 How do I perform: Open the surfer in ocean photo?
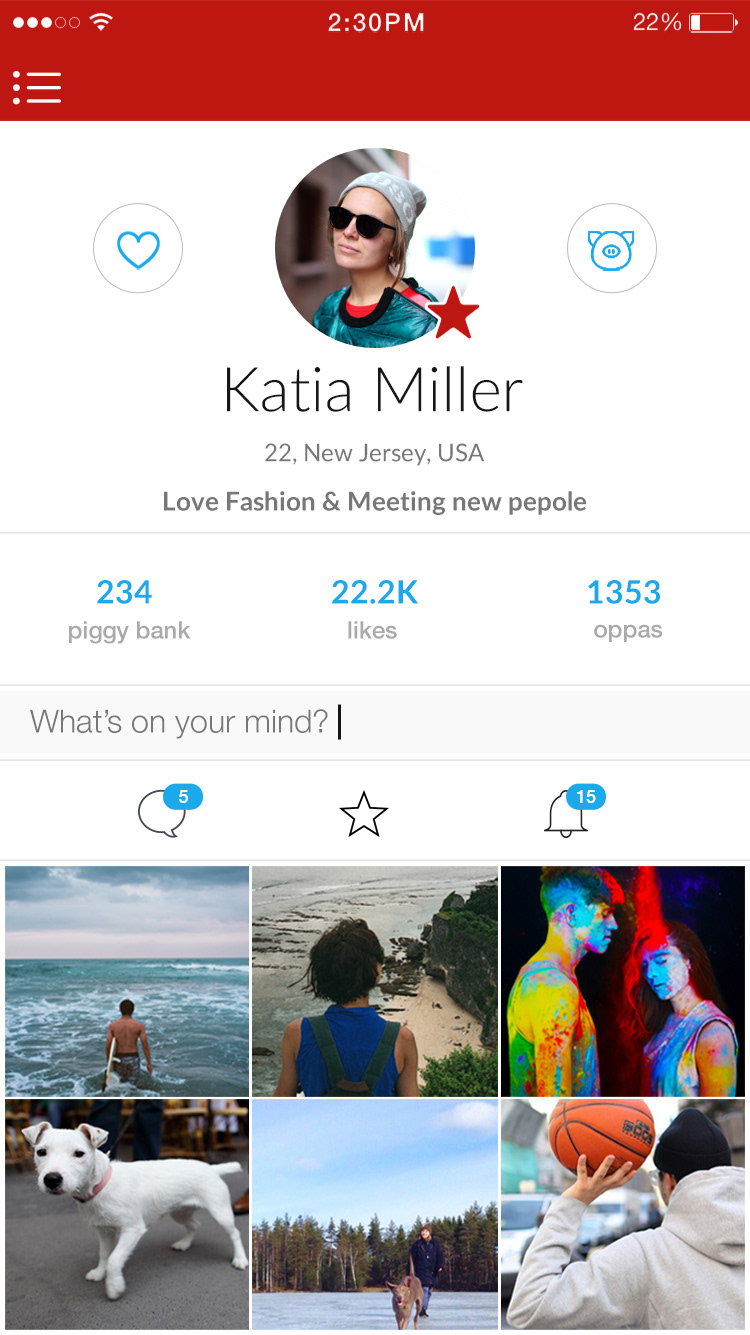tap(127, 981)
